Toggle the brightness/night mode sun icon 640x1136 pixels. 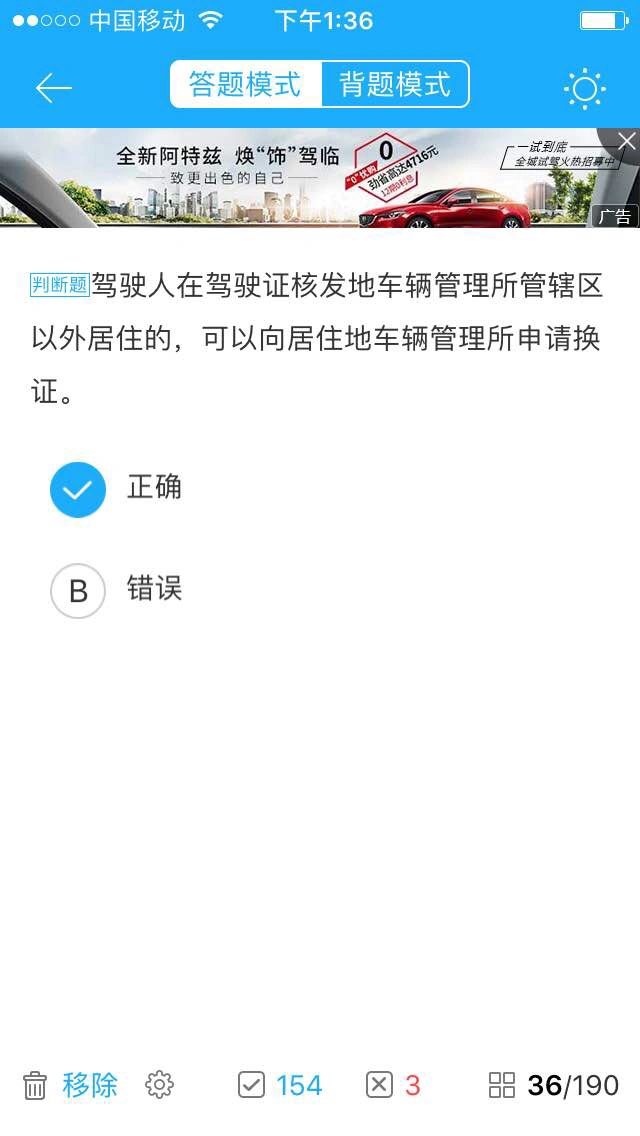click(x=584, y=88)
